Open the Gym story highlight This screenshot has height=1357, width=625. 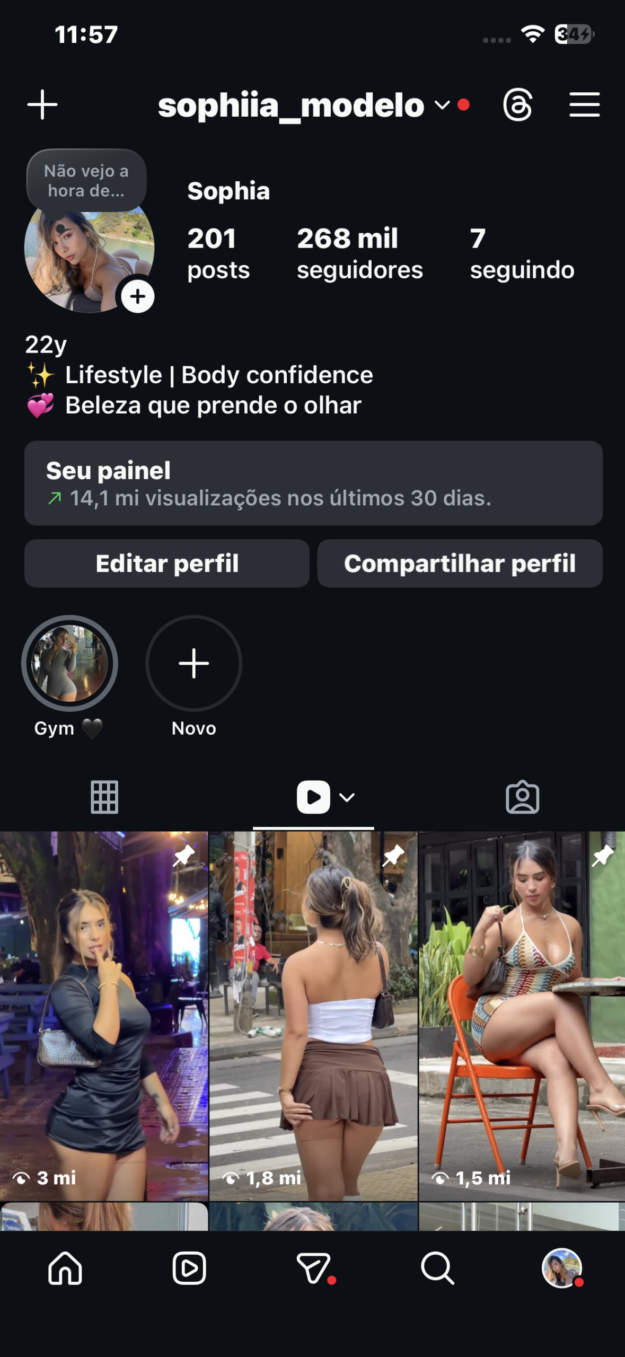(69, 663)
